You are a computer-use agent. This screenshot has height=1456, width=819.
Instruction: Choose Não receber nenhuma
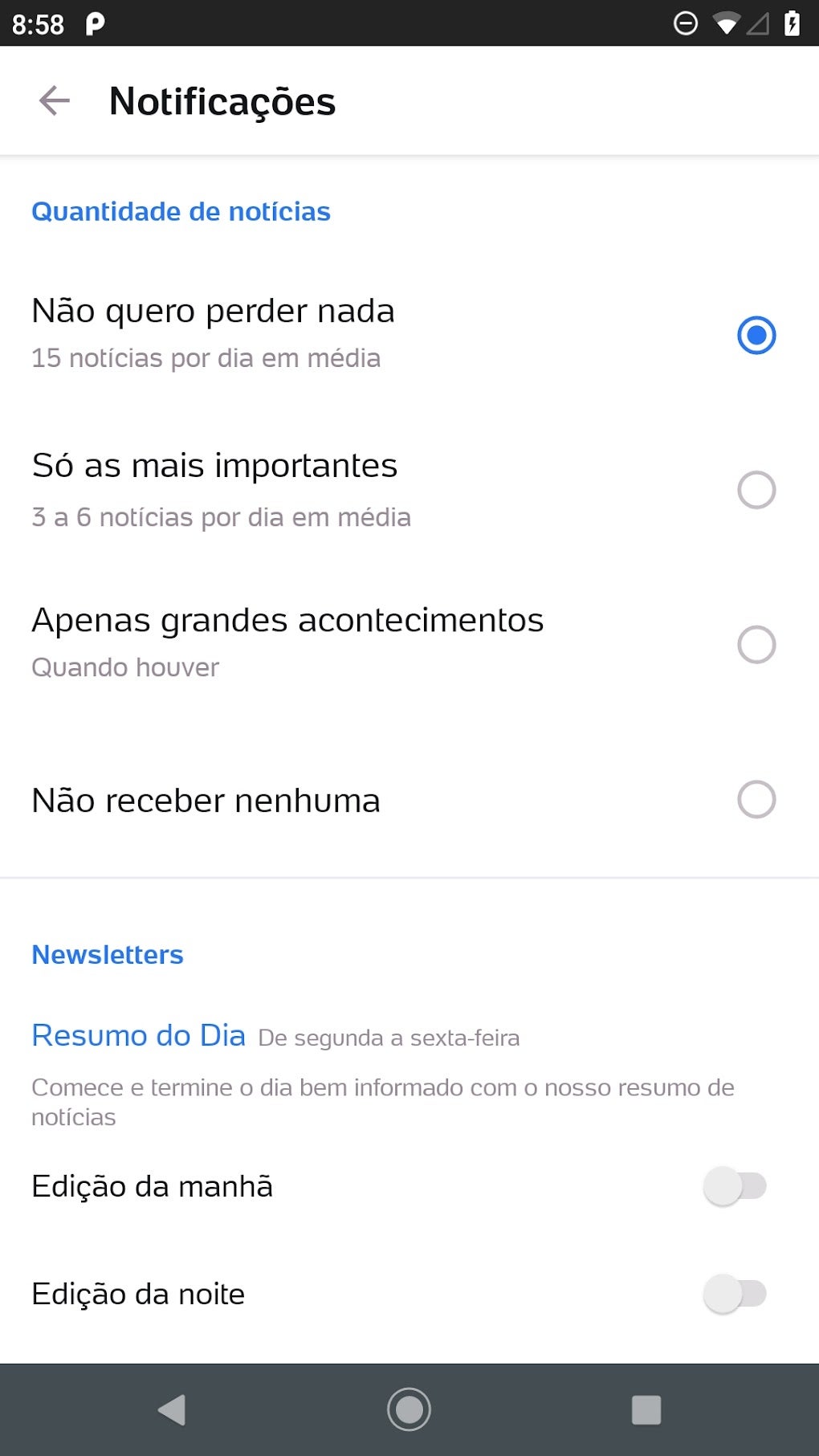[756, 800]
